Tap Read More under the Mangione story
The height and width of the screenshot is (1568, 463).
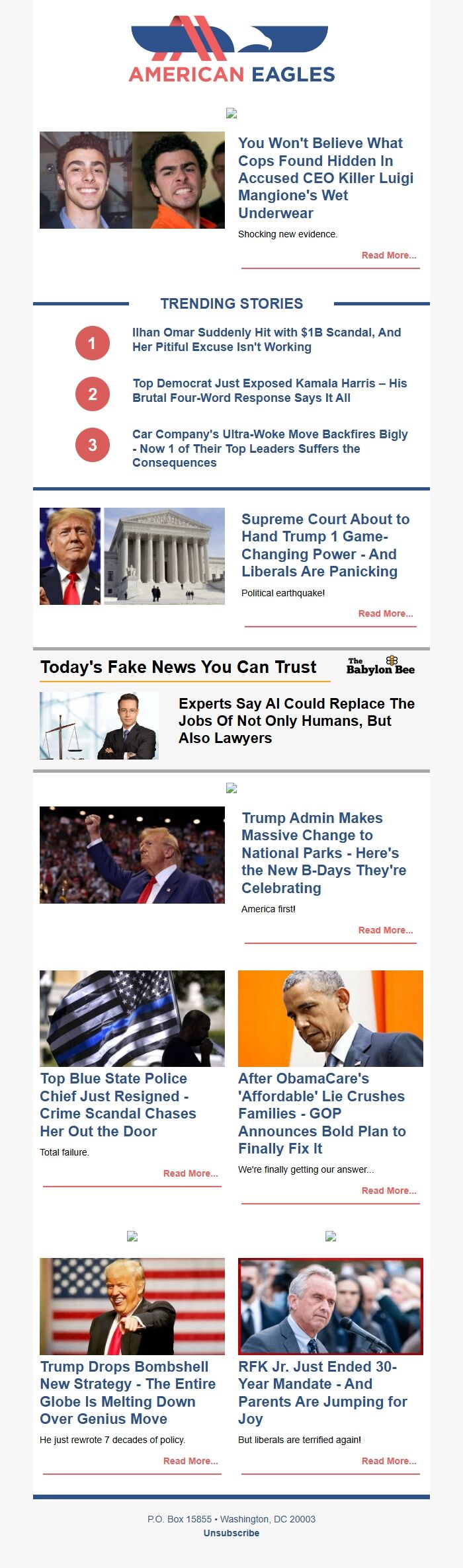(389, 255)
